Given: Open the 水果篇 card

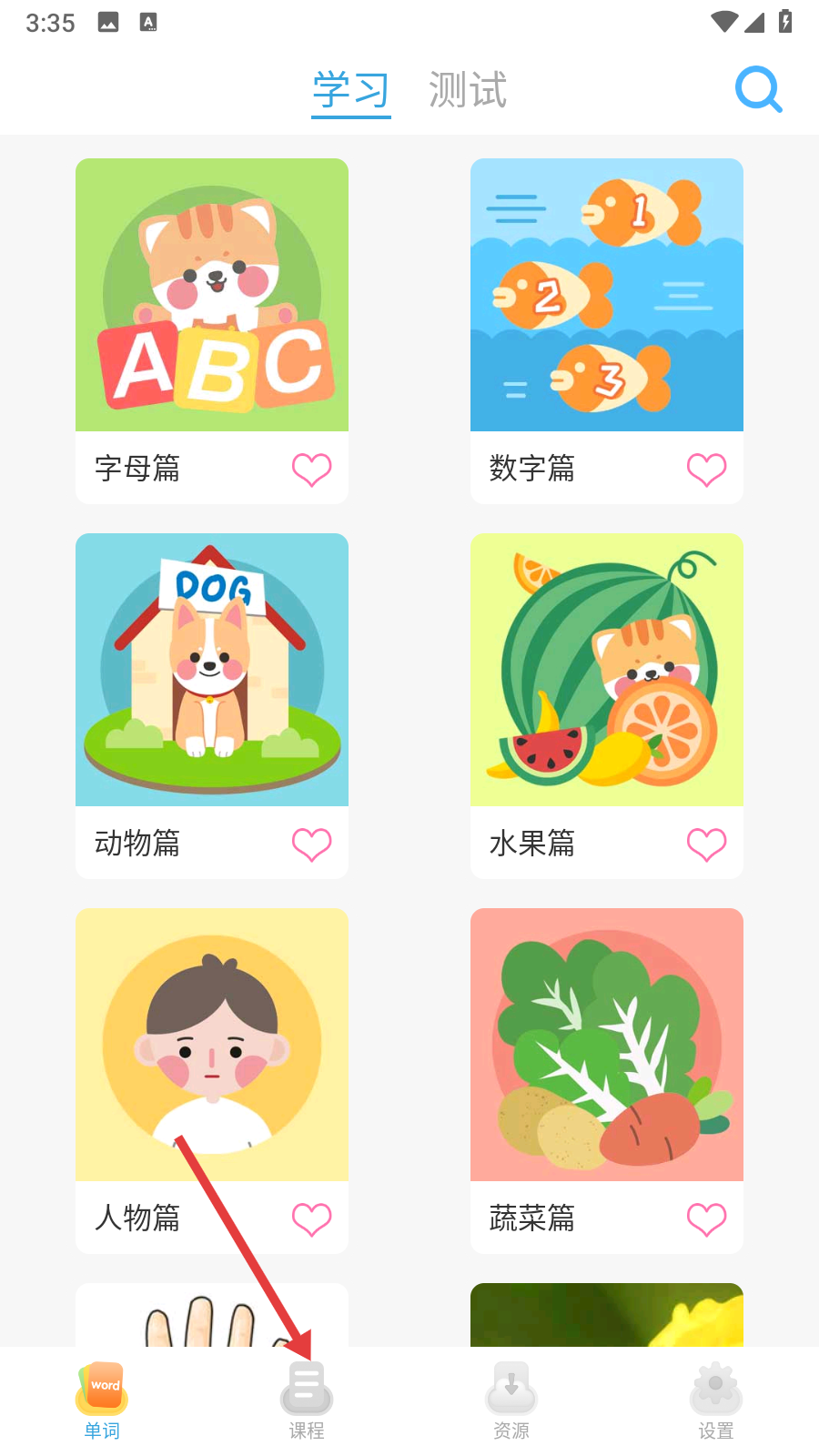Looking at the screenshot, I should coord(607,671).
